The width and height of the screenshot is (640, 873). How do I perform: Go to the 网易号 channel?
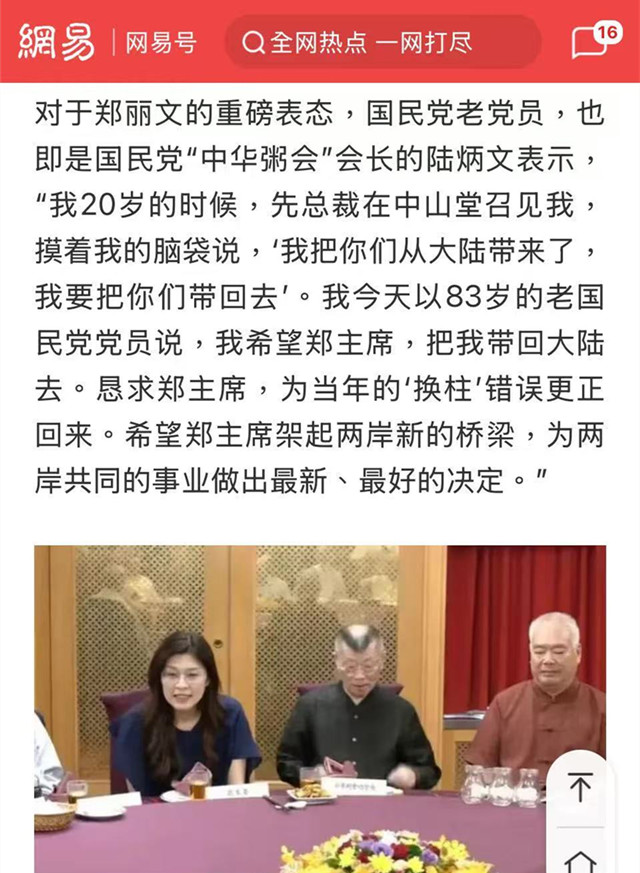coord(161,42)
